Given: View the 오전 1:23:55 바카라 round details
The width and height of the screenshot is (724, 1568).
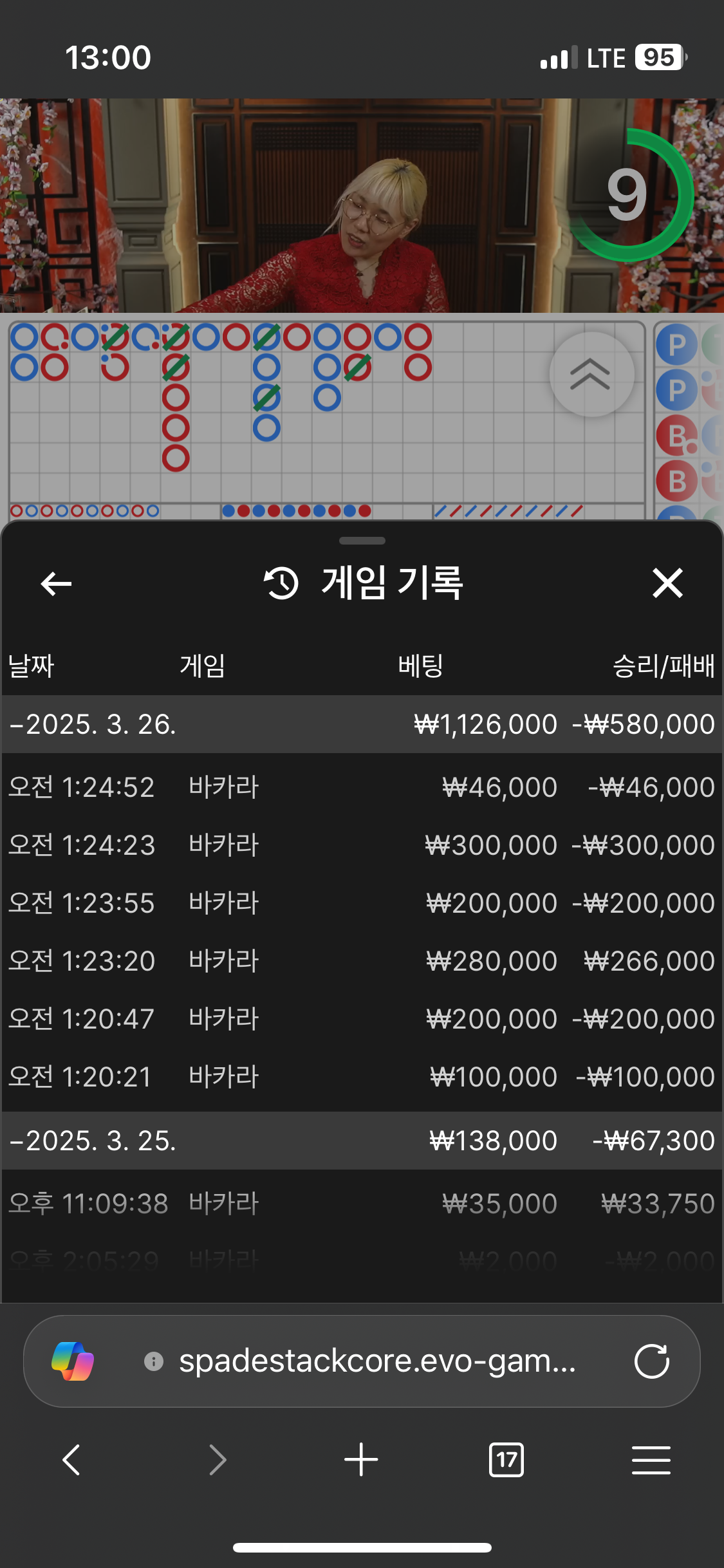Looking at the screenshot, I should pyautogui.click(x=362, y=903).
